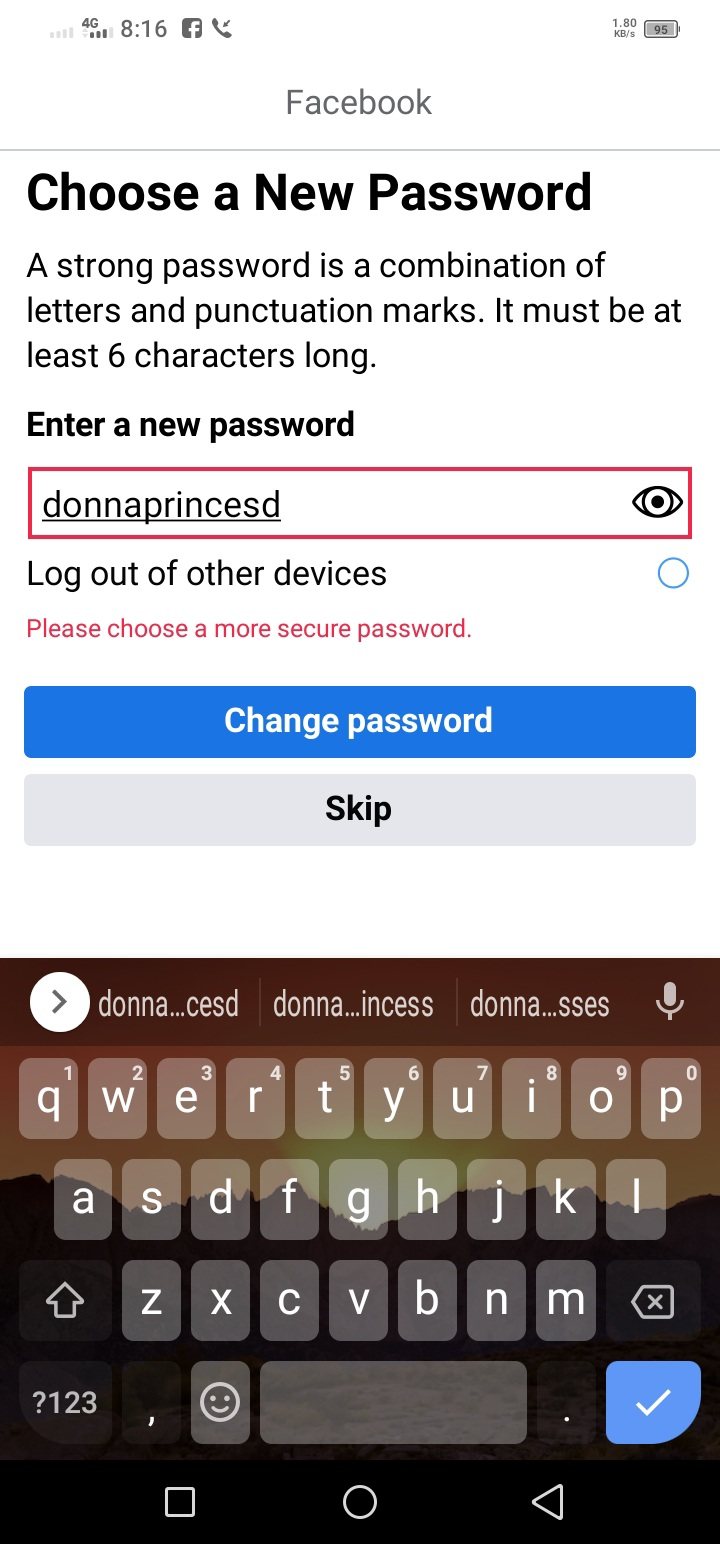This screenshot has width=720, height=1544.
Task: Open the emoji keyboard
Action: click(x=220, y=1402)
